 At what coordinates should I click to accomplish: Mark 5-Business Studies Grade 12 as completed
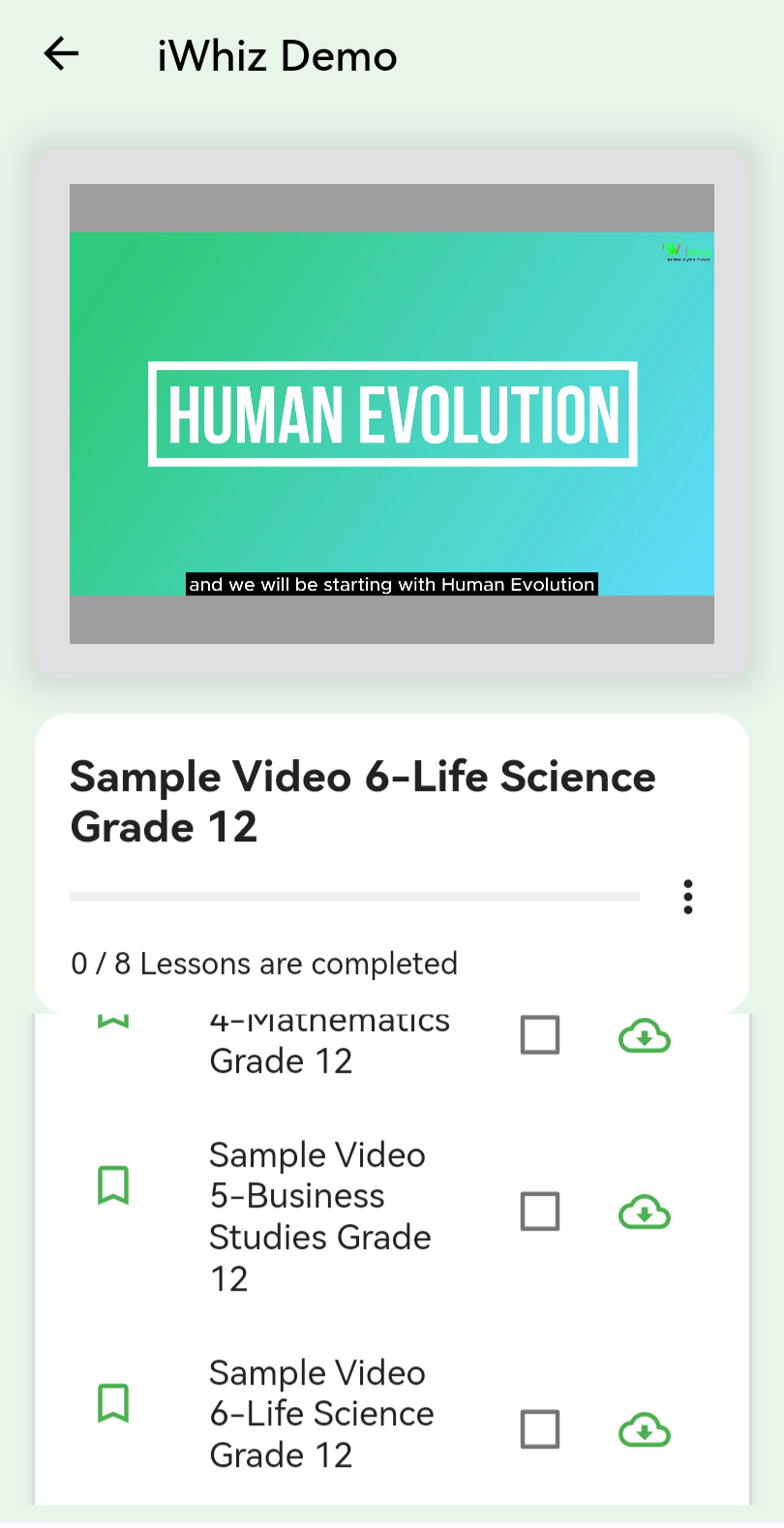click(x=540, y=1211)
